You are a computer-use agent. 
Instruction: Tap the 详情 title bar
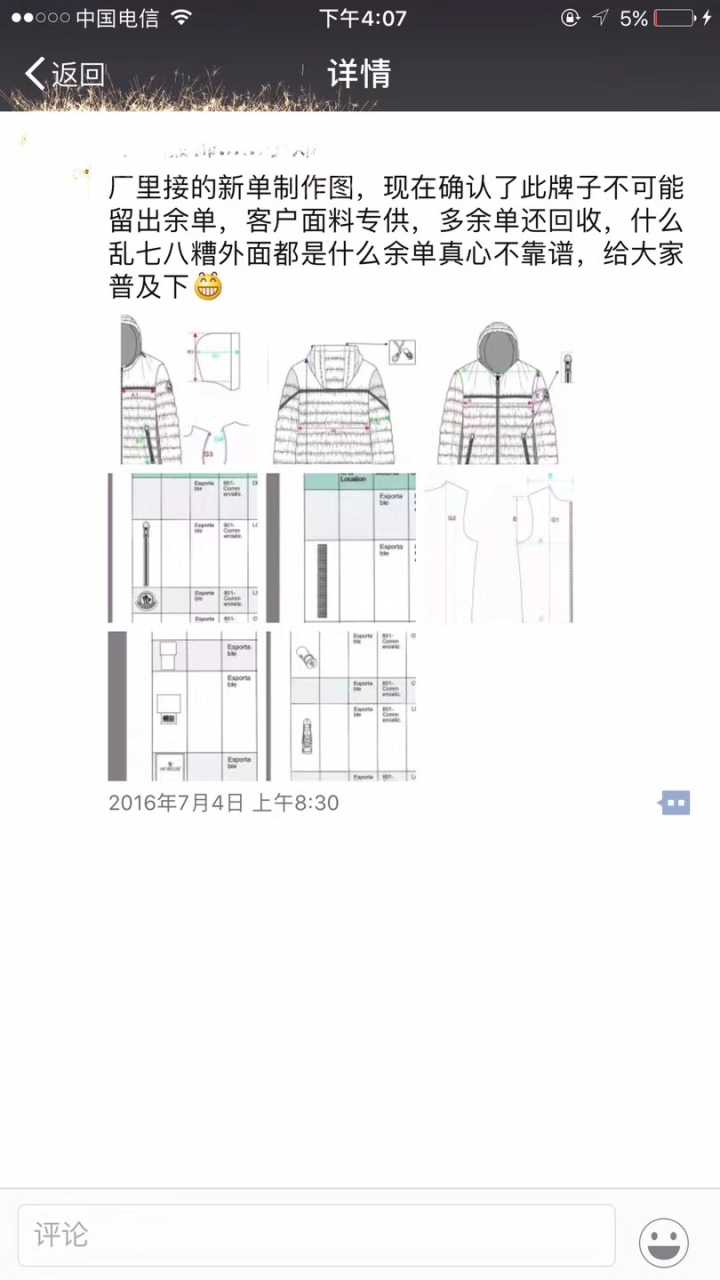[359, 73]
